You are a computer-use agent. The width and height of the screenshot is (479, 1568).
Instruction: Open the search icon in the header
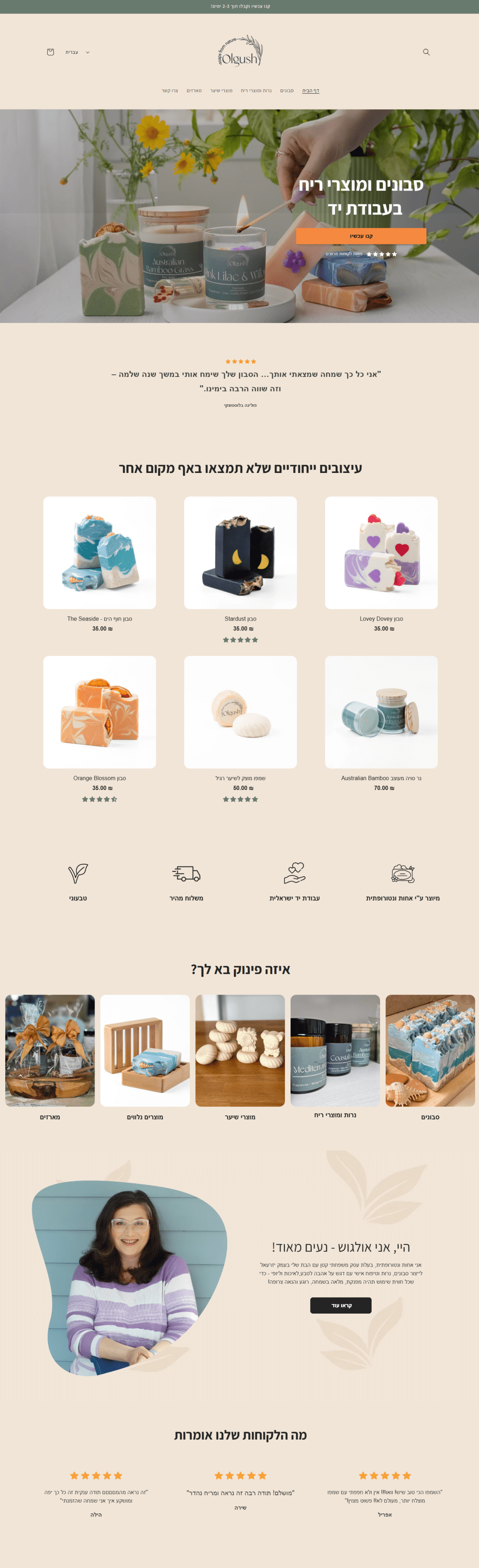click(x=426, y=52)
